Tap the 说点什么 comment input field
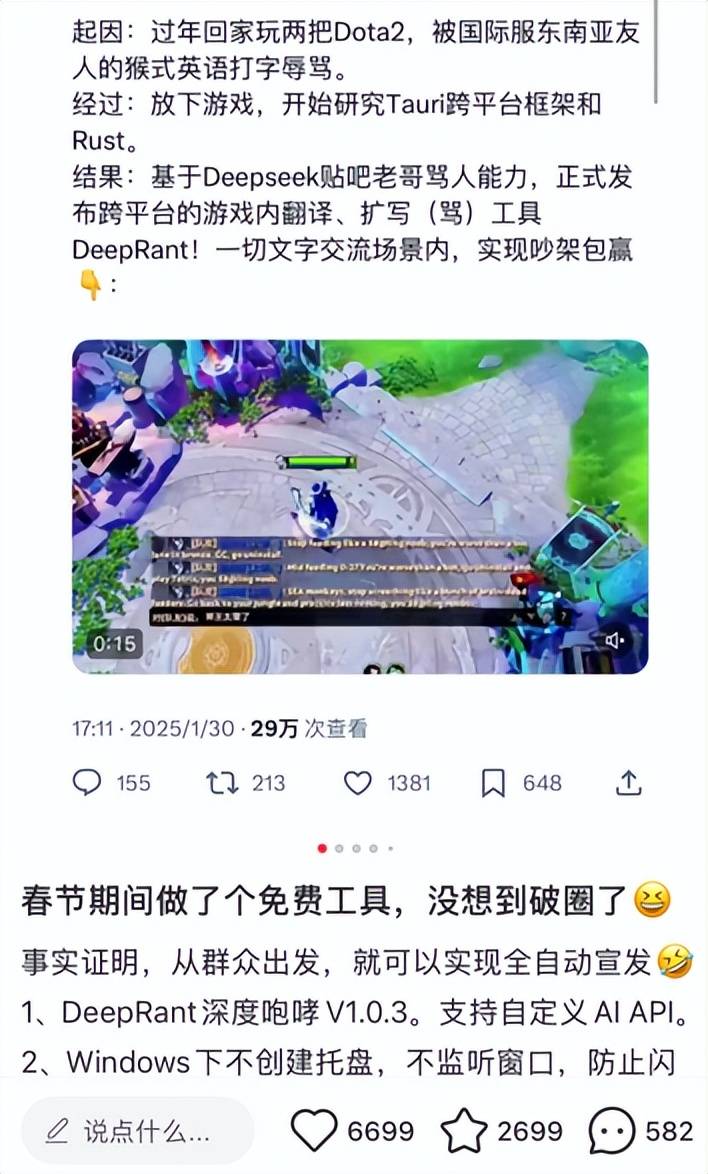The height and width of the screenshot is (1174, 708). (x=138, y=1131)
